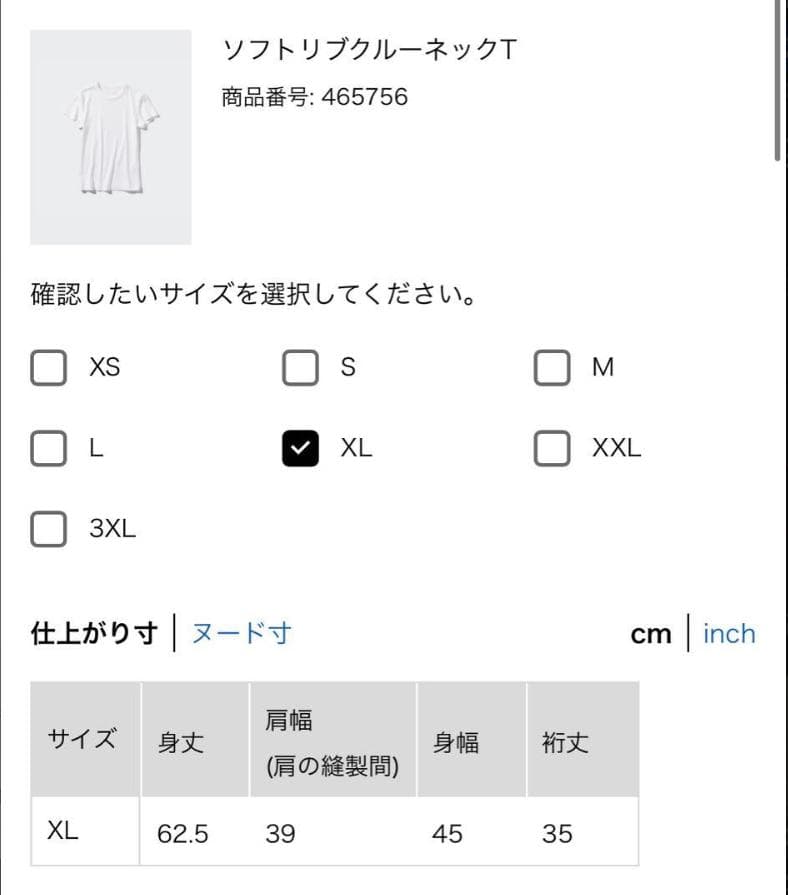This screenshot has width=788, height=895.
Task: Switch units to inch
Action: click(x=729, y=634)
